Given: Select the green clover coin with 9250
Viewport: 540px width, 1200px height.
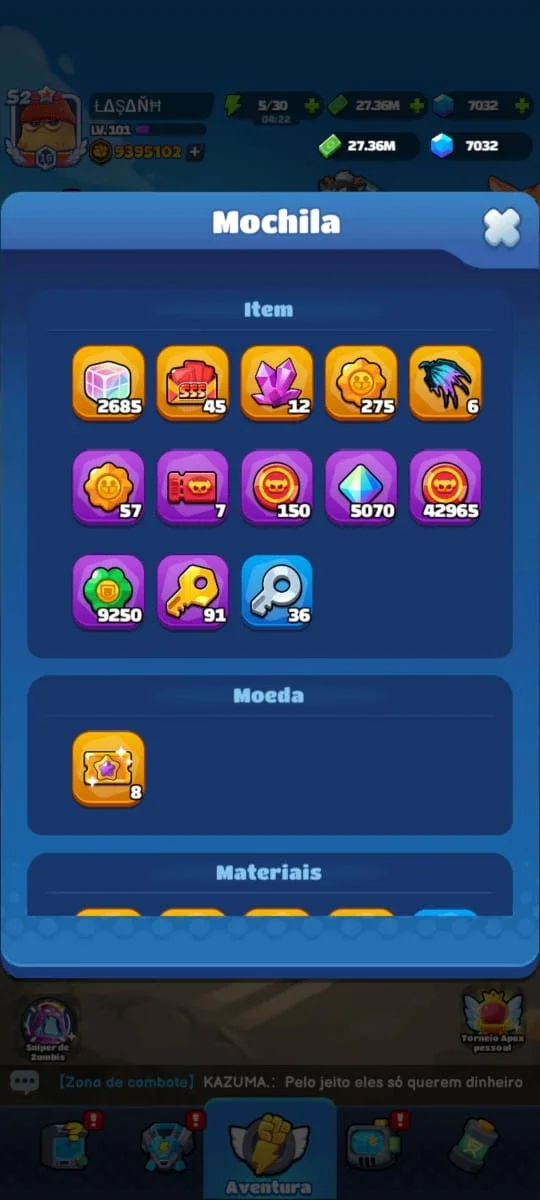Looking at the screenshot, I should [x=108, y=592].
